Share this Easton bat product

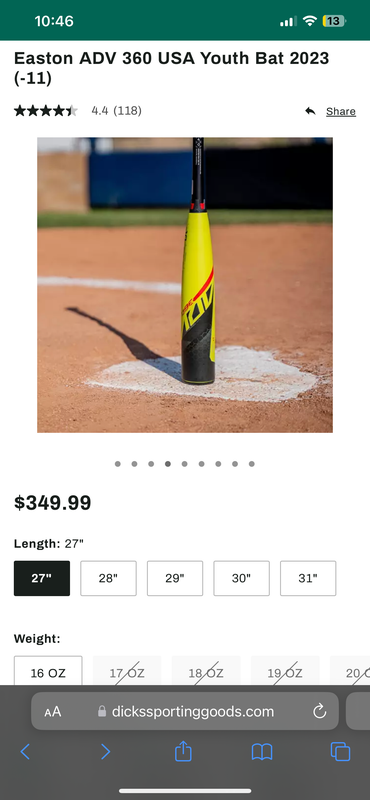(330, 111)
